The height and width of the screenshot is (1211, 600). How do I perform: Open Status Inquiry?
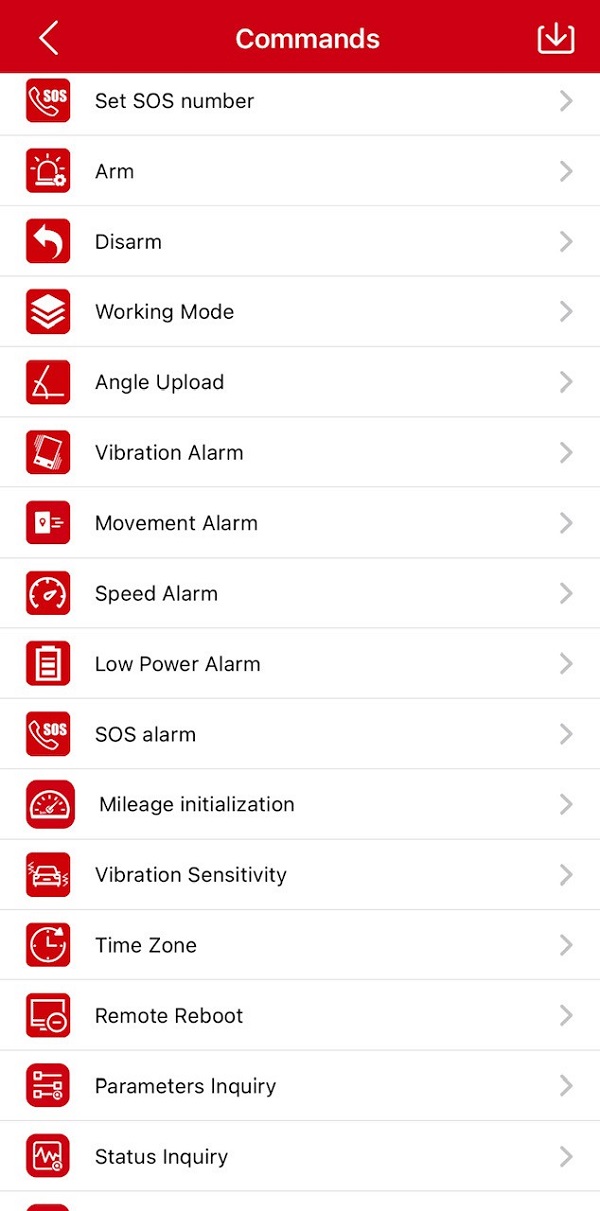pyautogui.click(x=300, y=1156)
